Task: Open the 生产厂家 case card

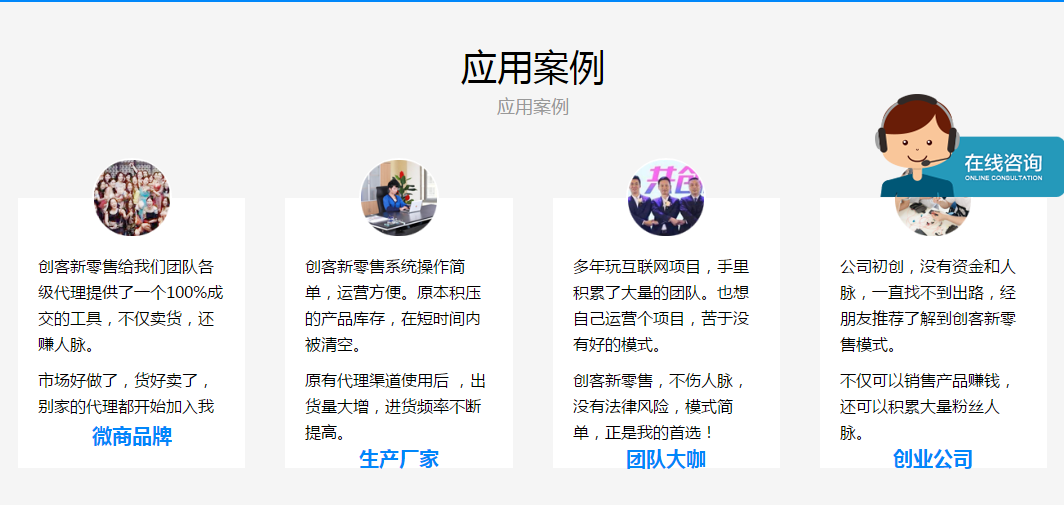Action: pyautogui.click(x=399, y=459)
